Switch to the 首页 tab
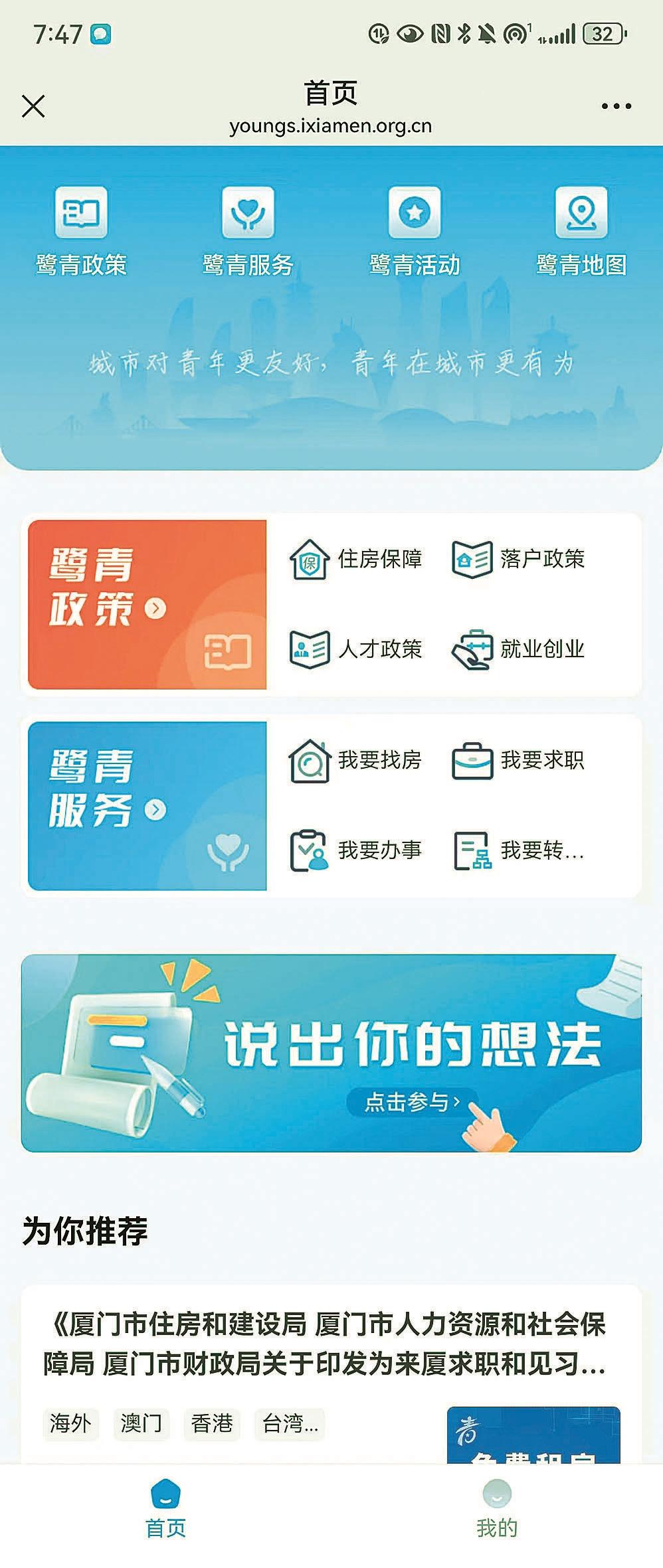This screenshot has width=663, height=1568. point(165,1508)
